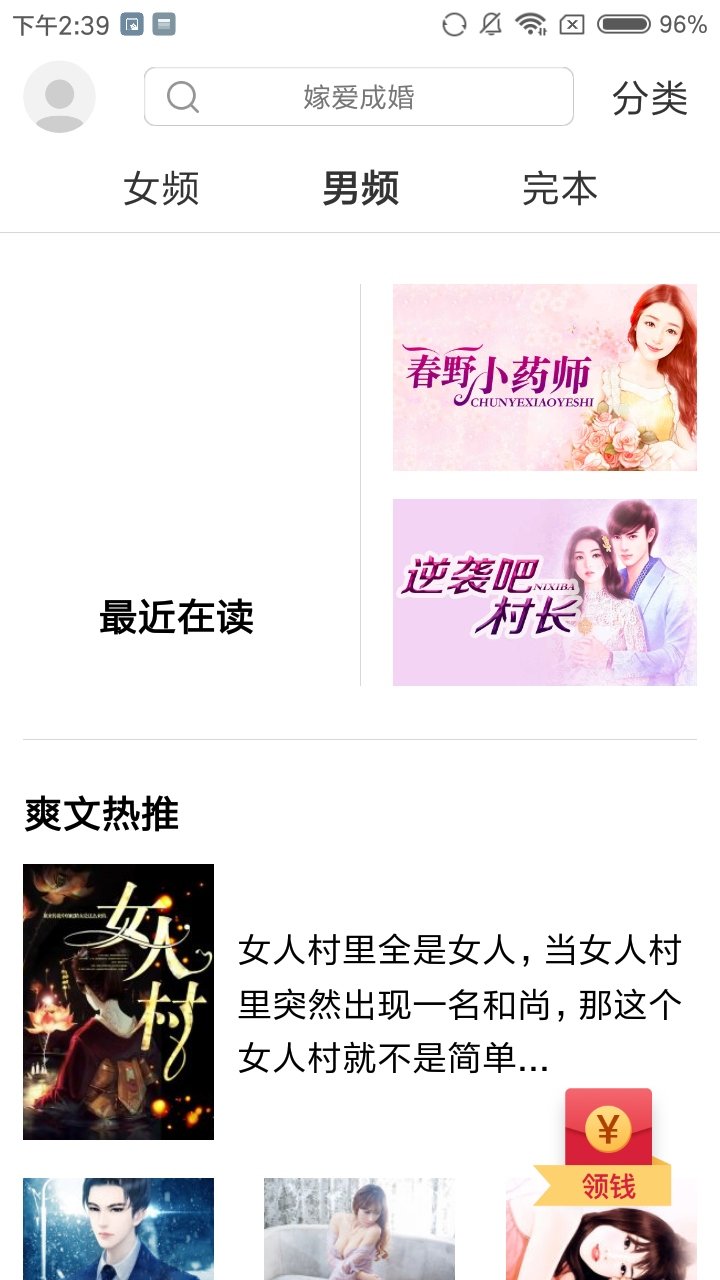720x1280 pixels.
Task: Tap the 领钱 red envelope
Action: point(607,1147)
